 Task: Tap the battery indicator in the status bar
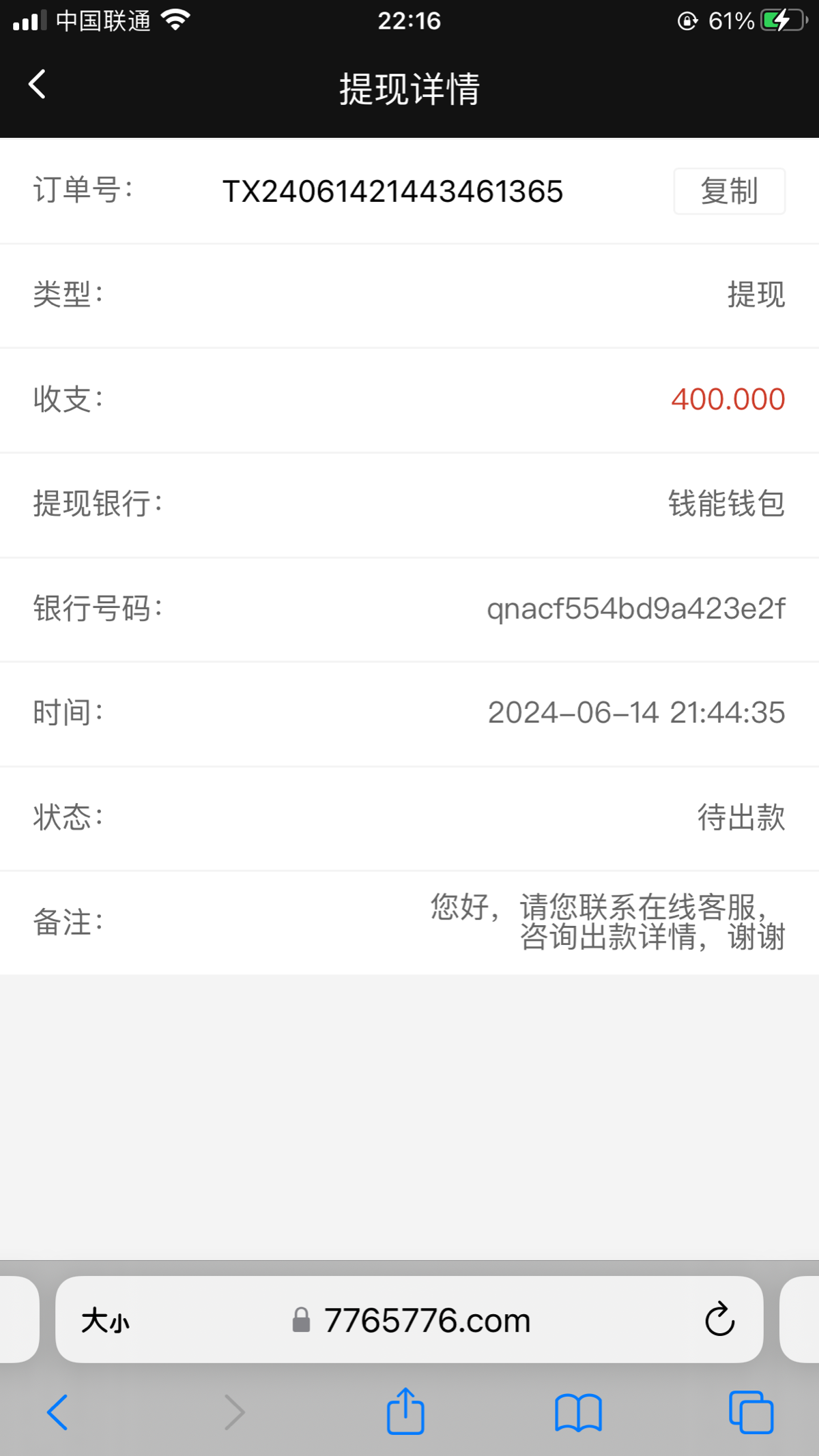782,20
